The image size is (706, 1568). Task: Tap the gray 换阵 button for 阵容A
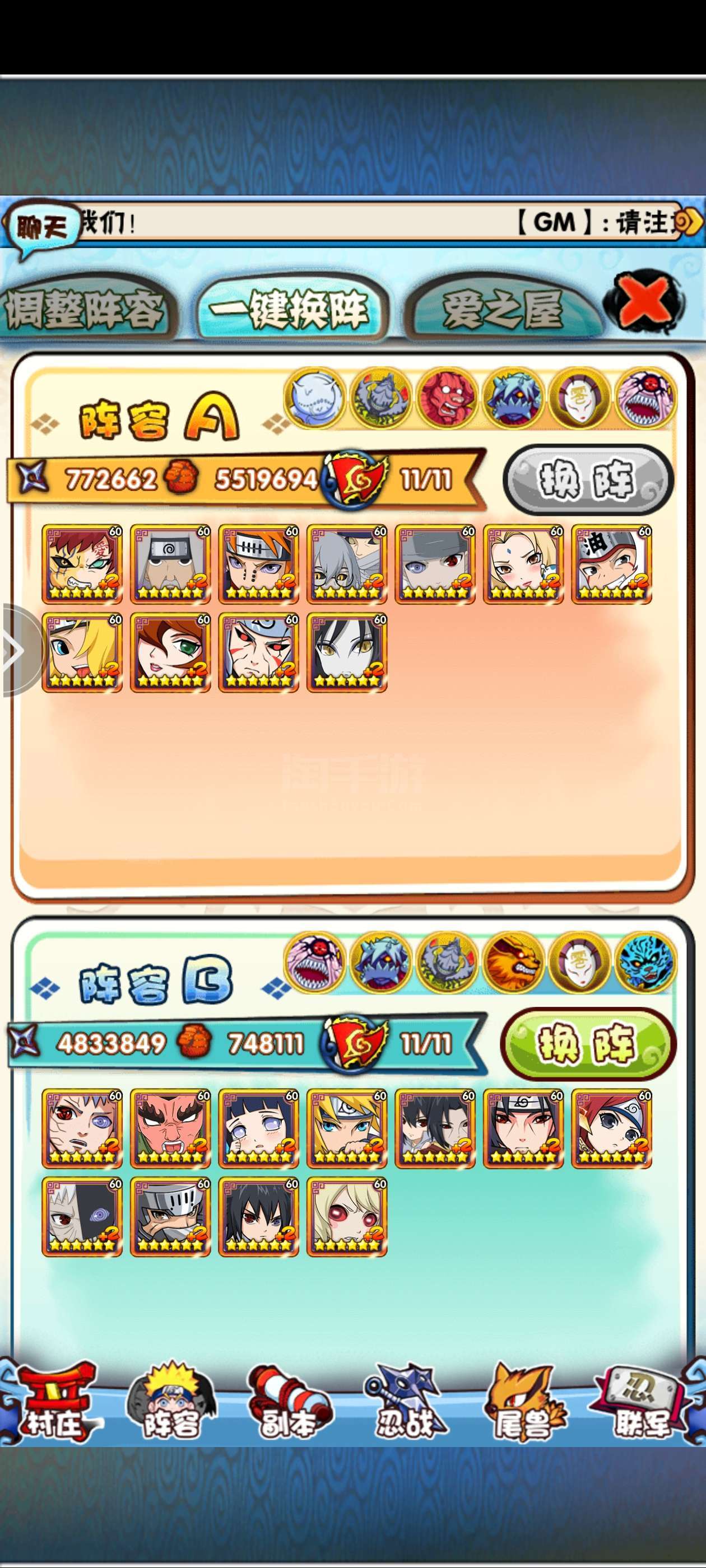pyautogui.click(x=588, y=481)
